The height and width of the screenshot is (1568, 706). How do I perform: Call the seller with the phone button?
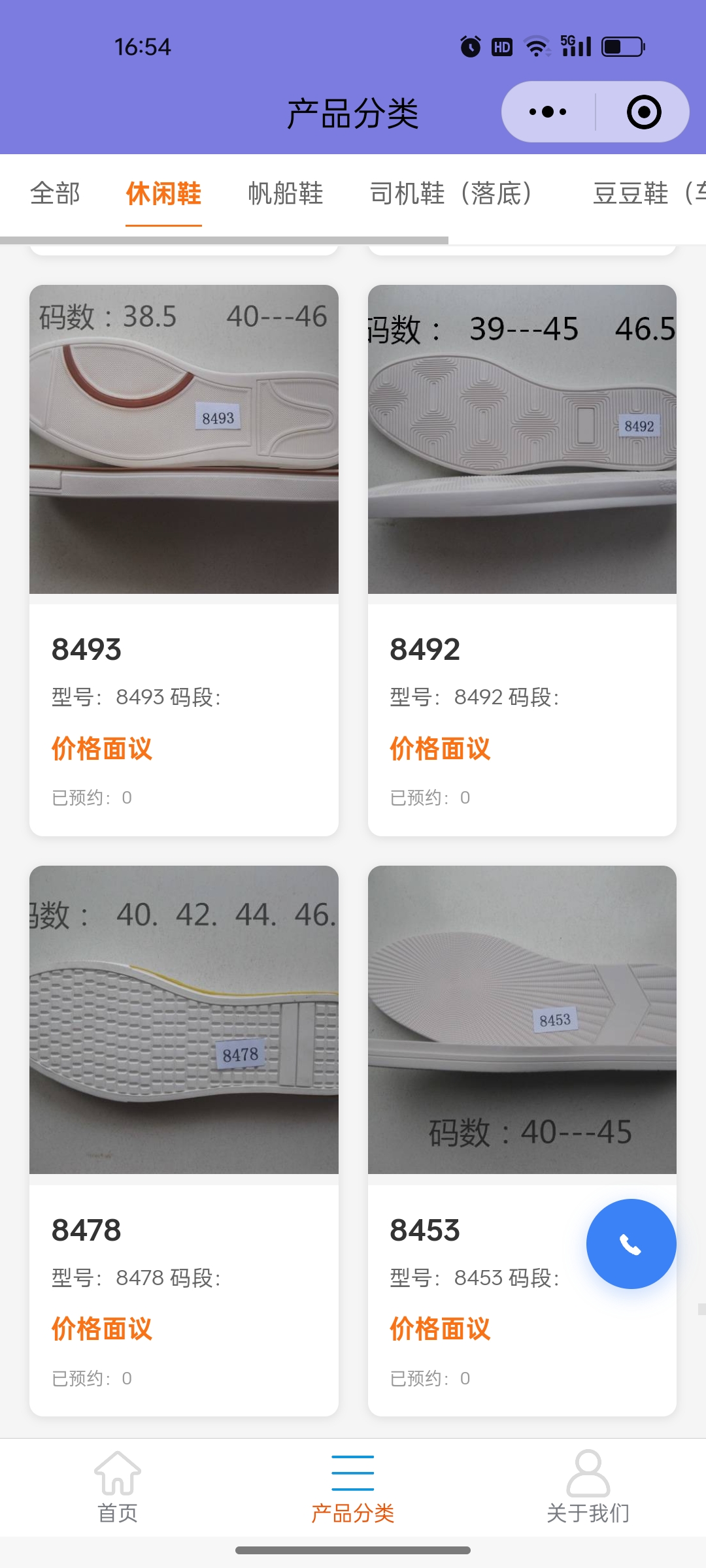pos(631,1244)
